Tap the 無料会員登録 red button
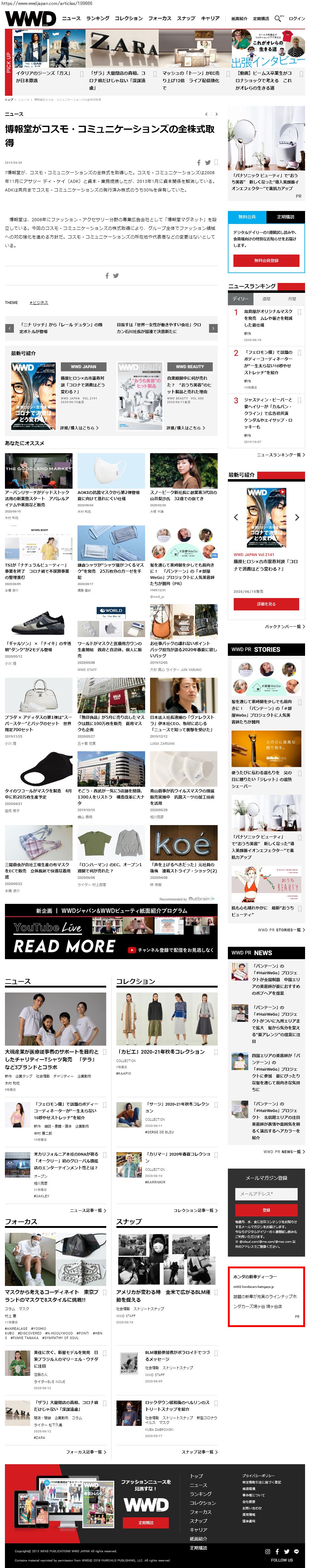The height and width of the screenshot is (1568, 310). tap(266, 260)
